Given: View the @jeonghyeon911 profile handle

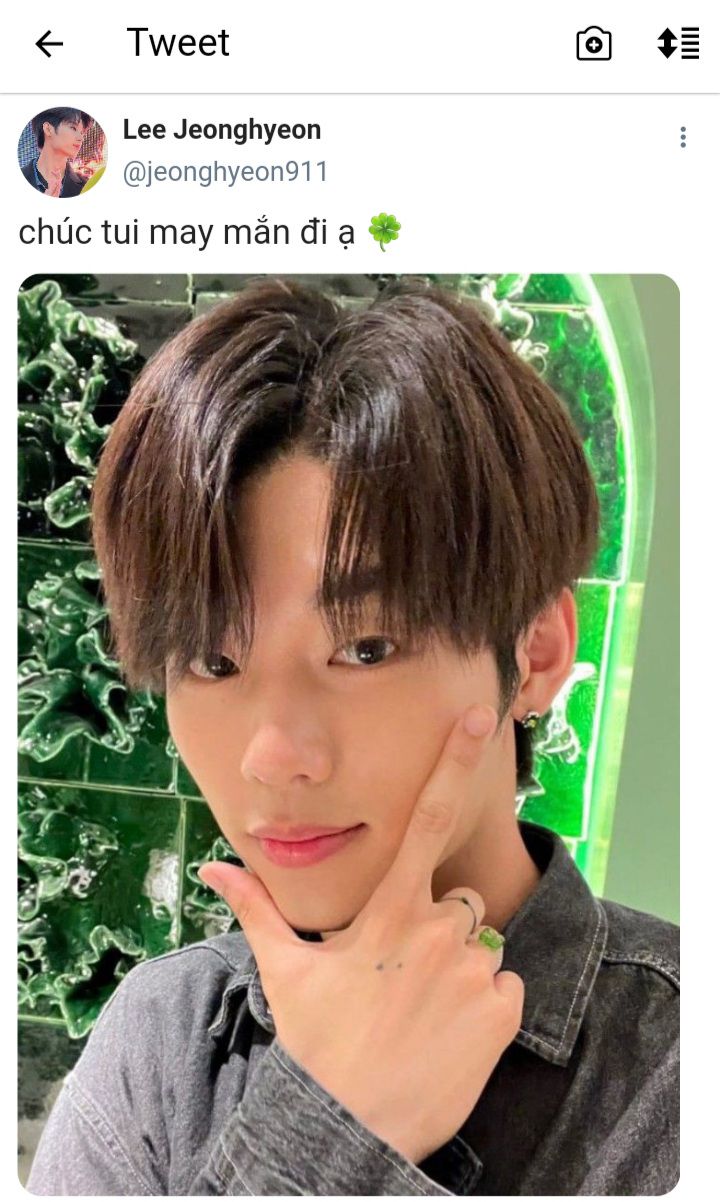Looking at the screenshot, I should (x=225, y=172).
